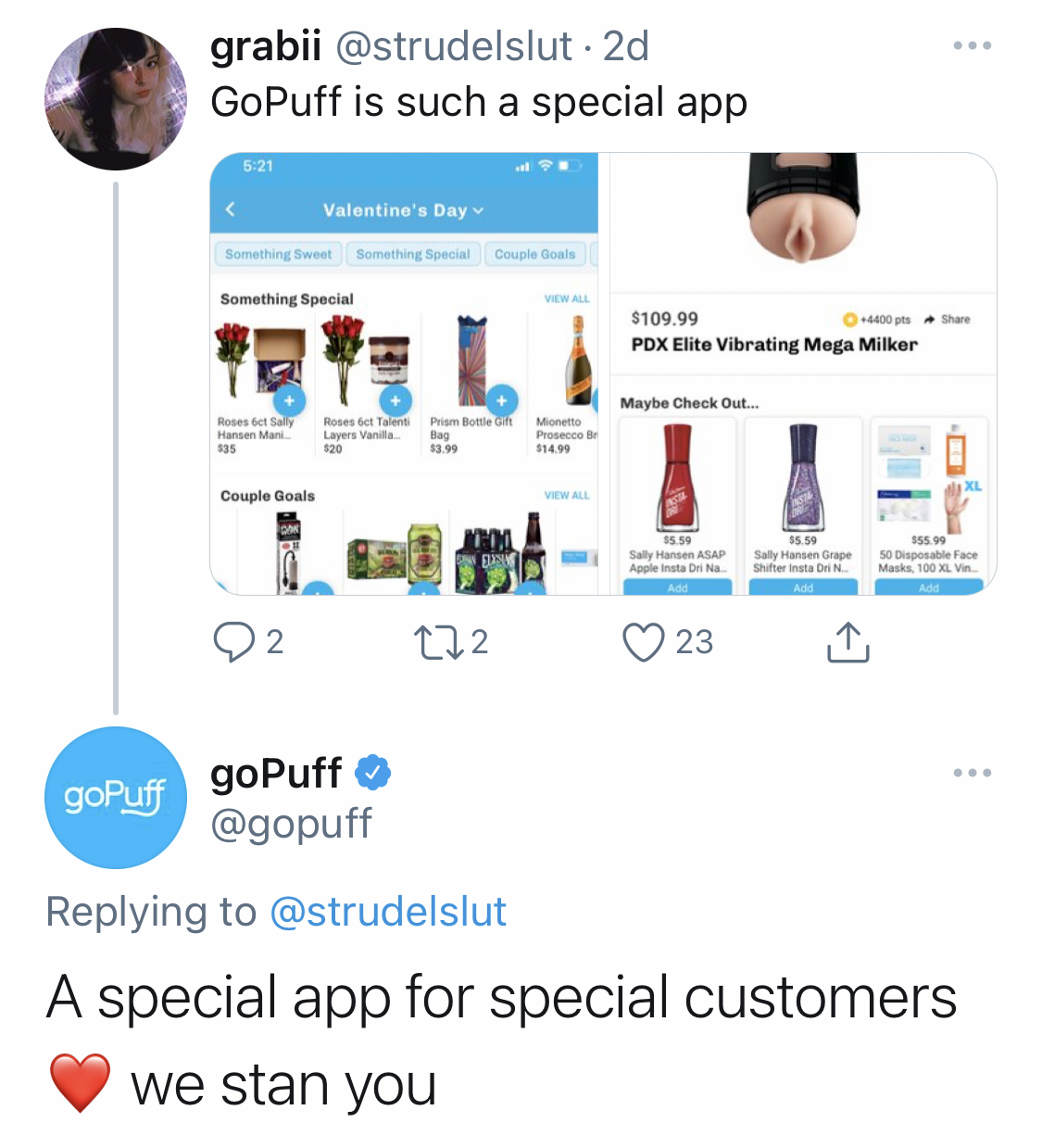Retweet grabii's tweet

click(x=439, y=641)
